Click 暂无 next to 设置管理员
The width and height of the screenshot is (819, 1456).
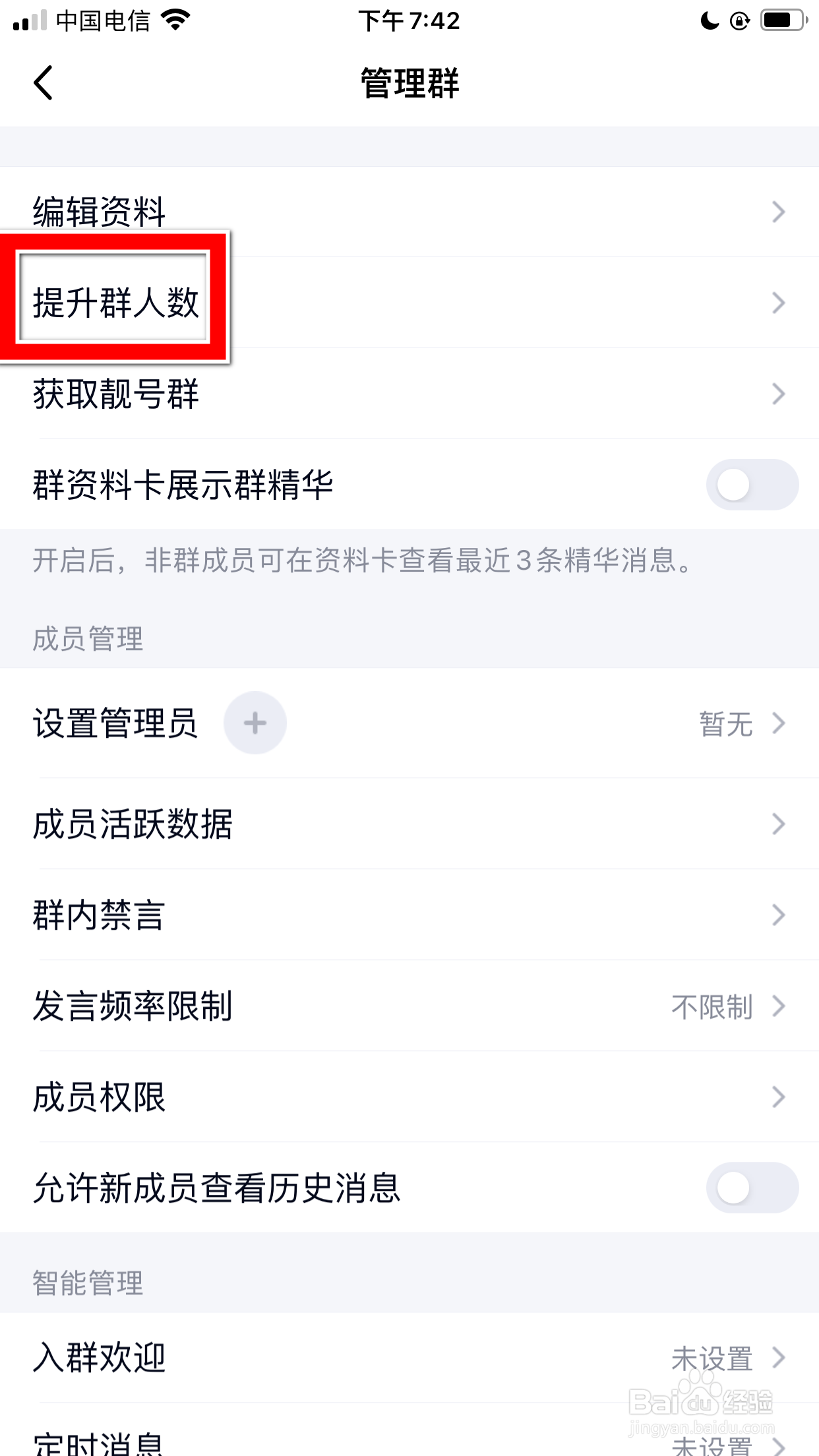725,723
